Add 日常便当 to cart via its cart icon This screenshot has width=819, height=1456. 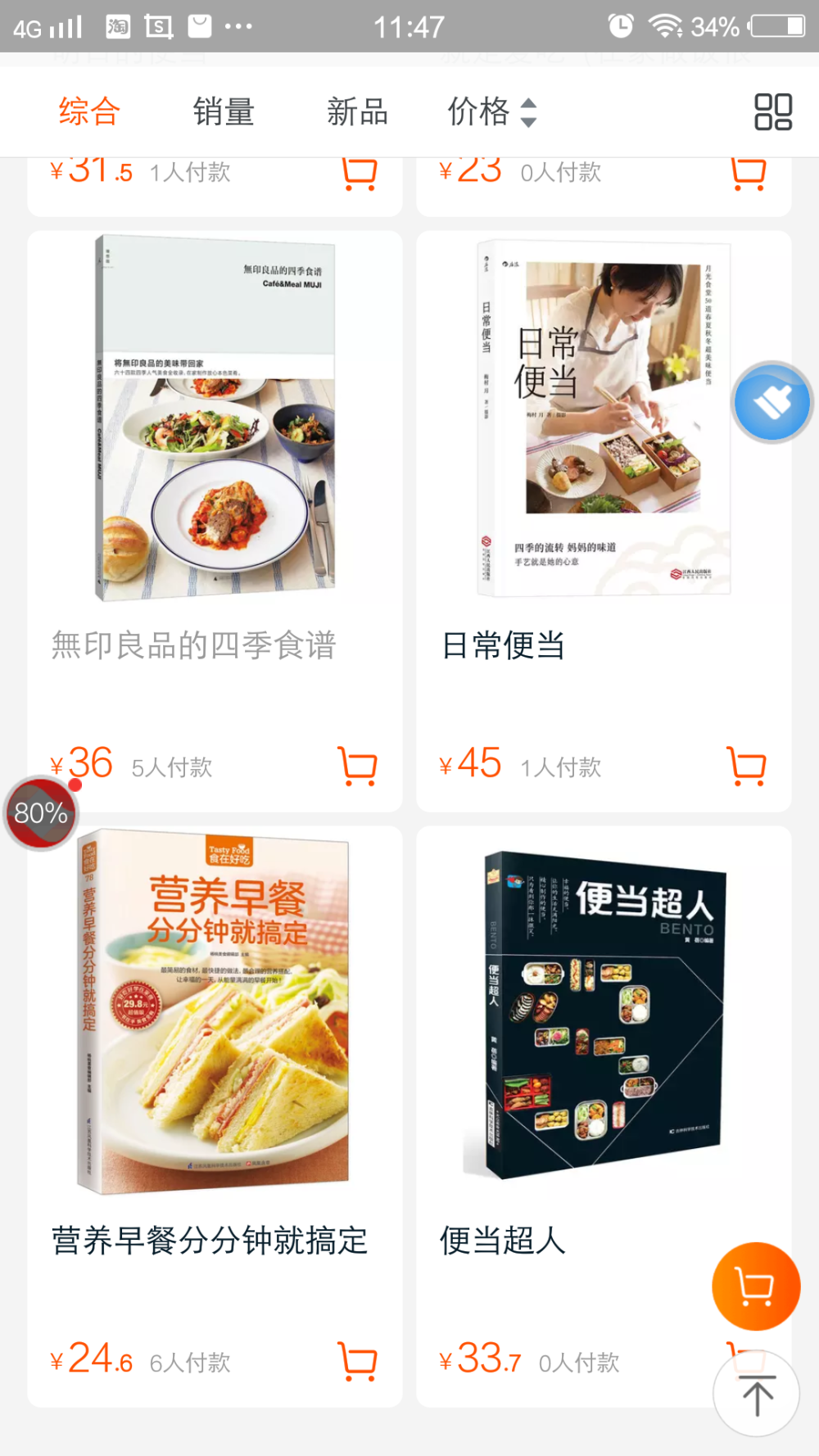pyautogui.click(x=746, y=766)
